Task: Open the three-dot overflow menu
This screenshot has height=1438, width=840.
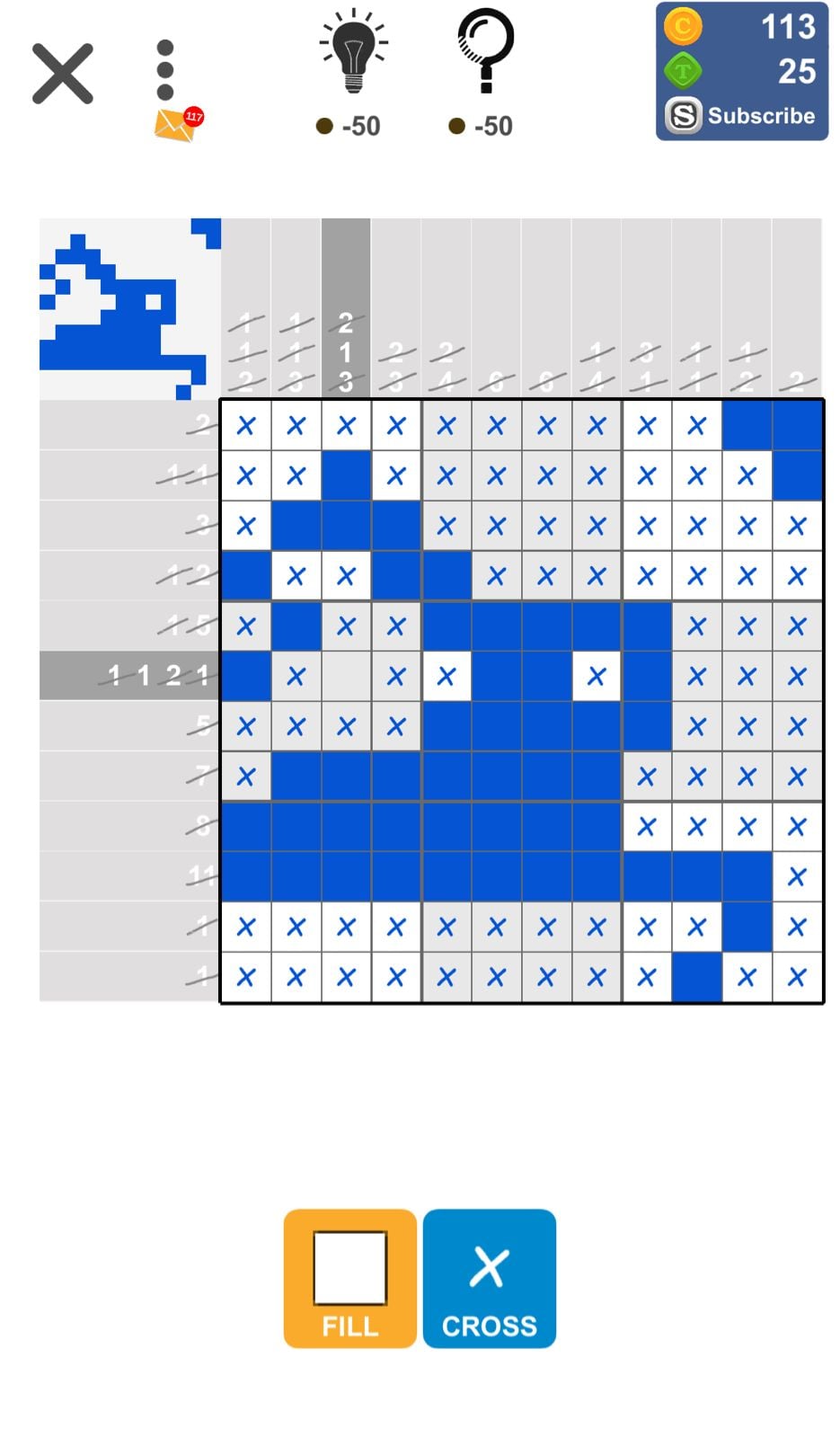Action: (165, 70)
